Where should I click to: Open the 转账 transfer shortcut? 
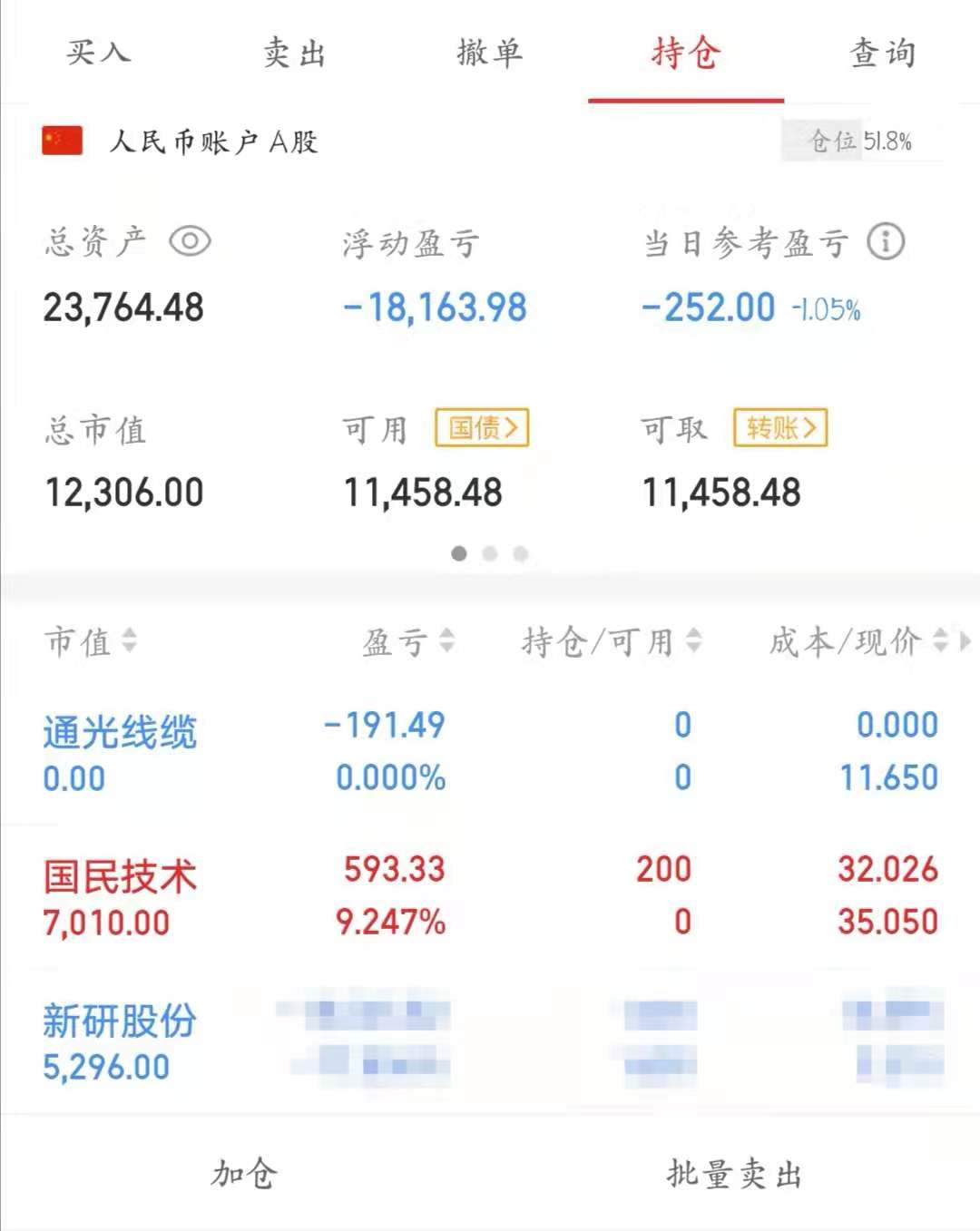[x=779, y=428]
